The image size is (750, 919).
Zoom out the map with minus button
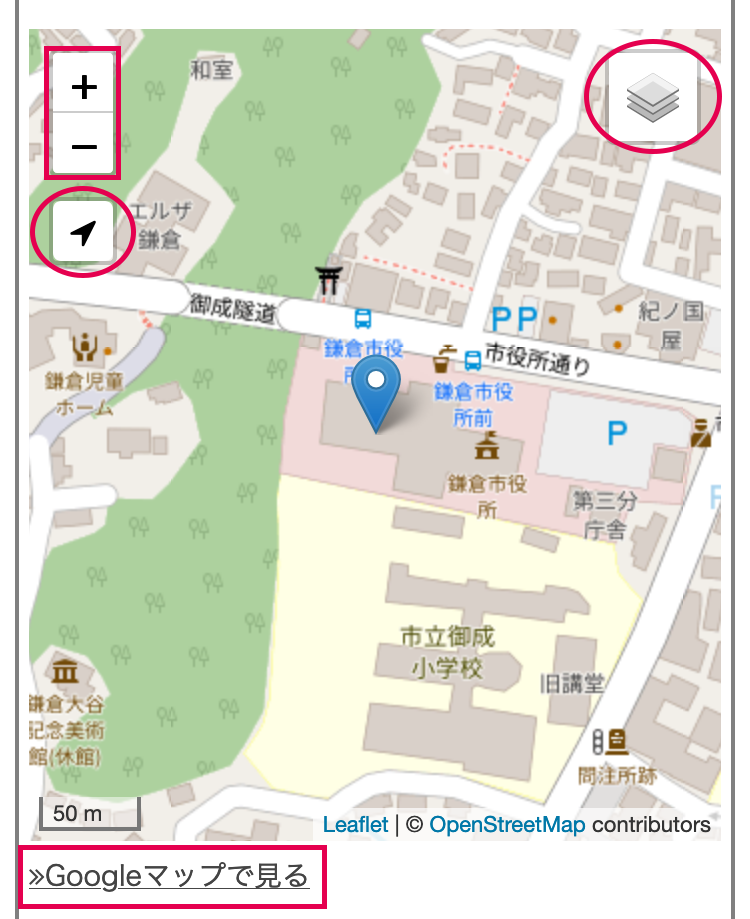point(85,146)
